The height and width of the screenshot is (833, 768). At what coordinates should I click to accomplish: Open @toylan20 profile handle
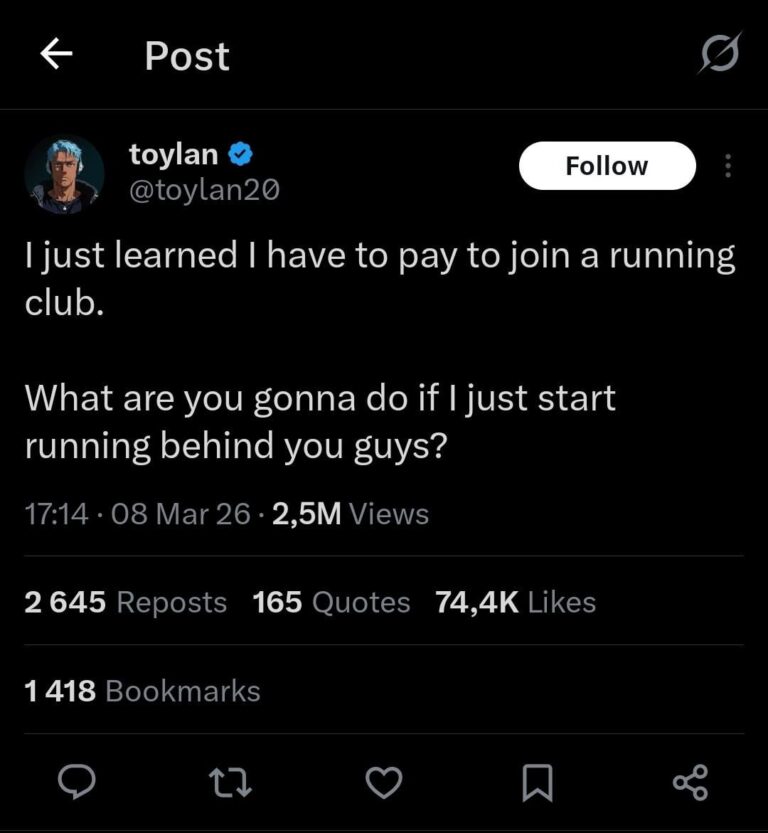click(x=205, y=189)
